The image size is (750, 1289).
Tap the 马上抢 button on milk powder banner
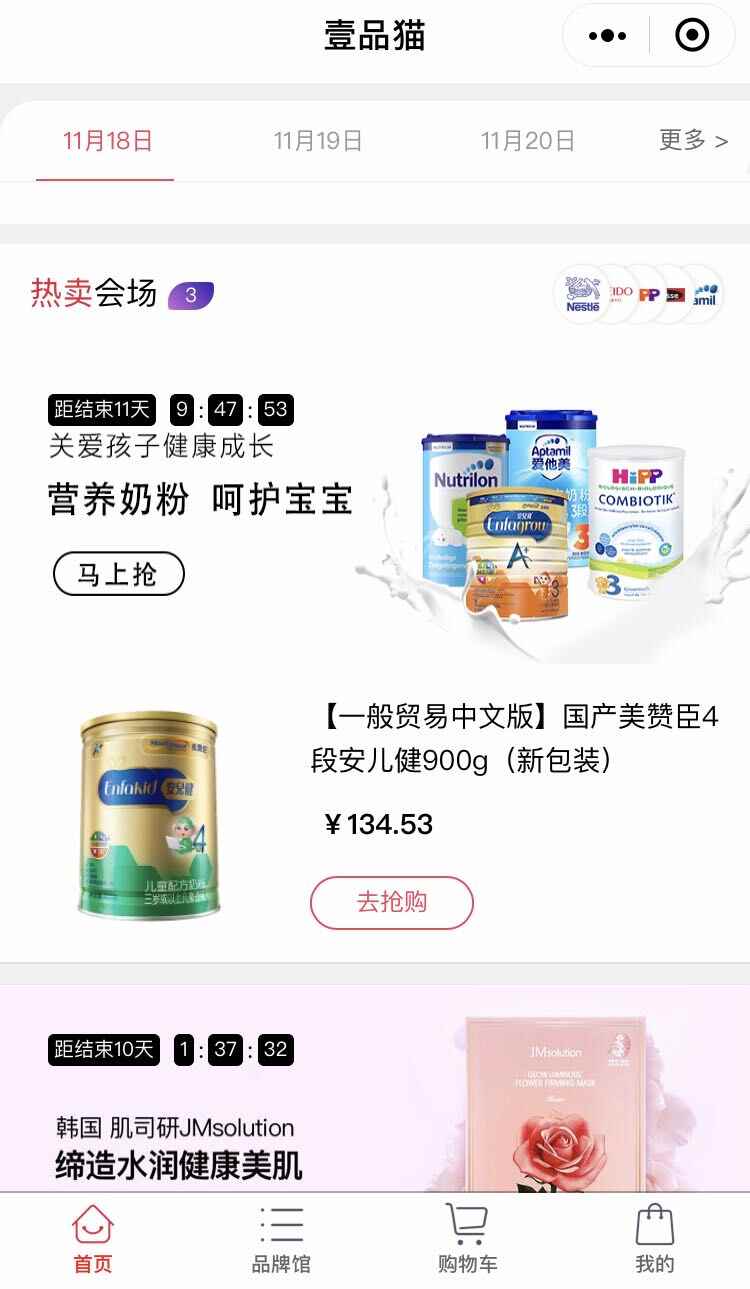pos(119,574)
